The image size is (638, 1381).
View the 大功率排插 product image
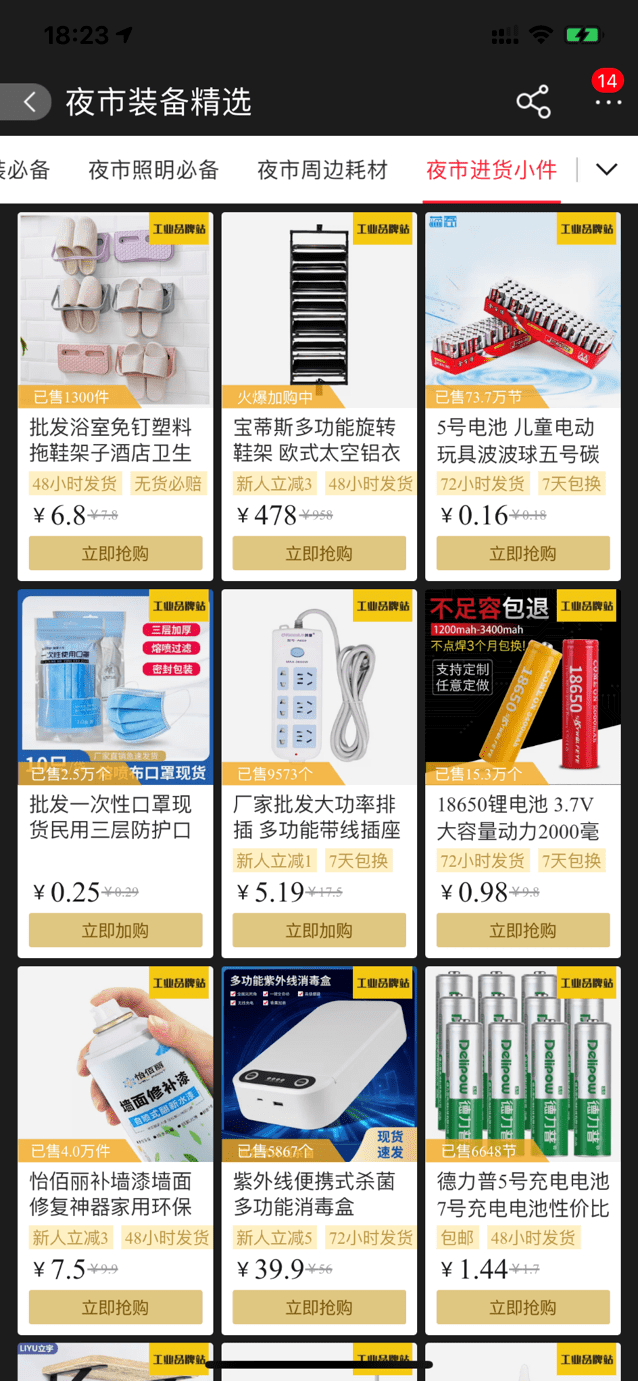[319, 687]
